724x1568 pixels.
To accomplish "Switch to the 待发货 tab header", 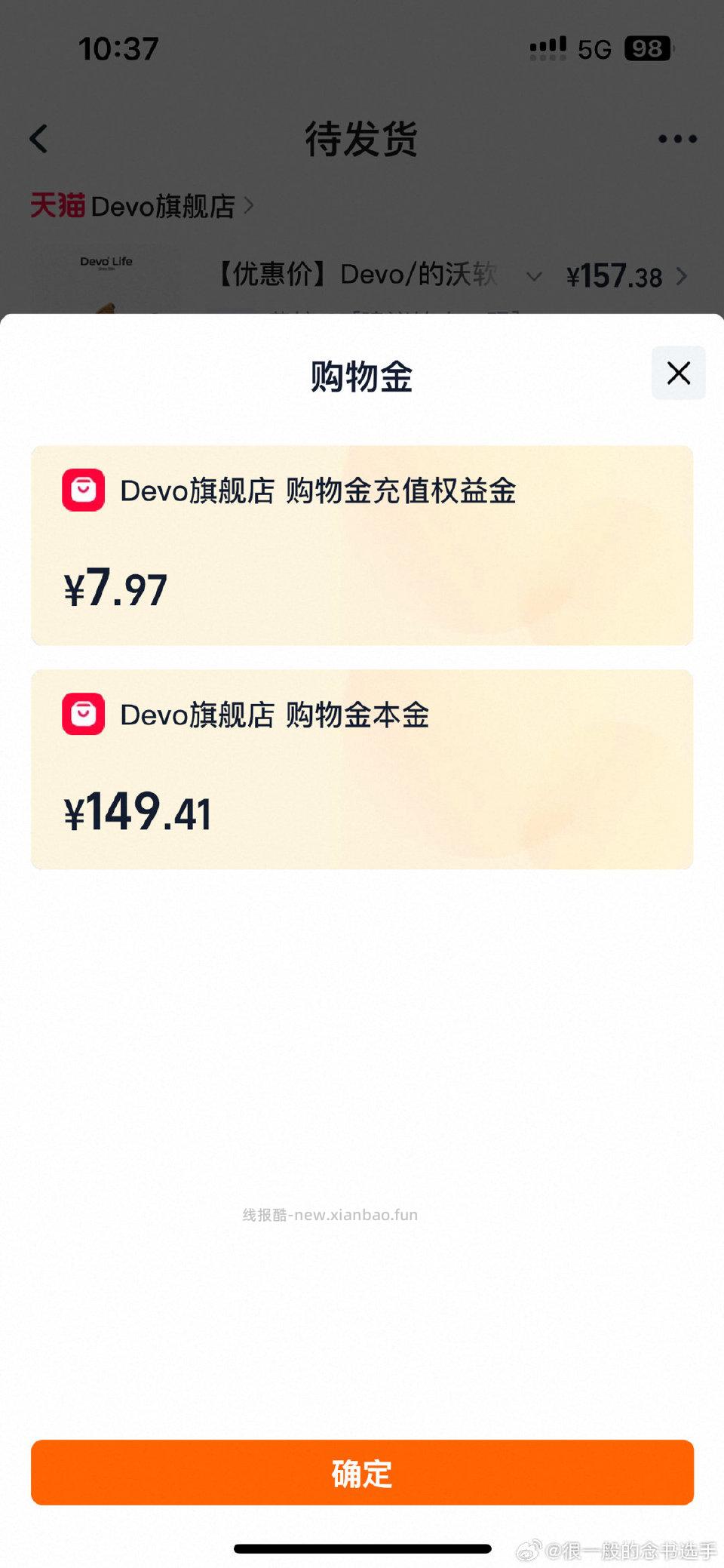I will point(362,139).
